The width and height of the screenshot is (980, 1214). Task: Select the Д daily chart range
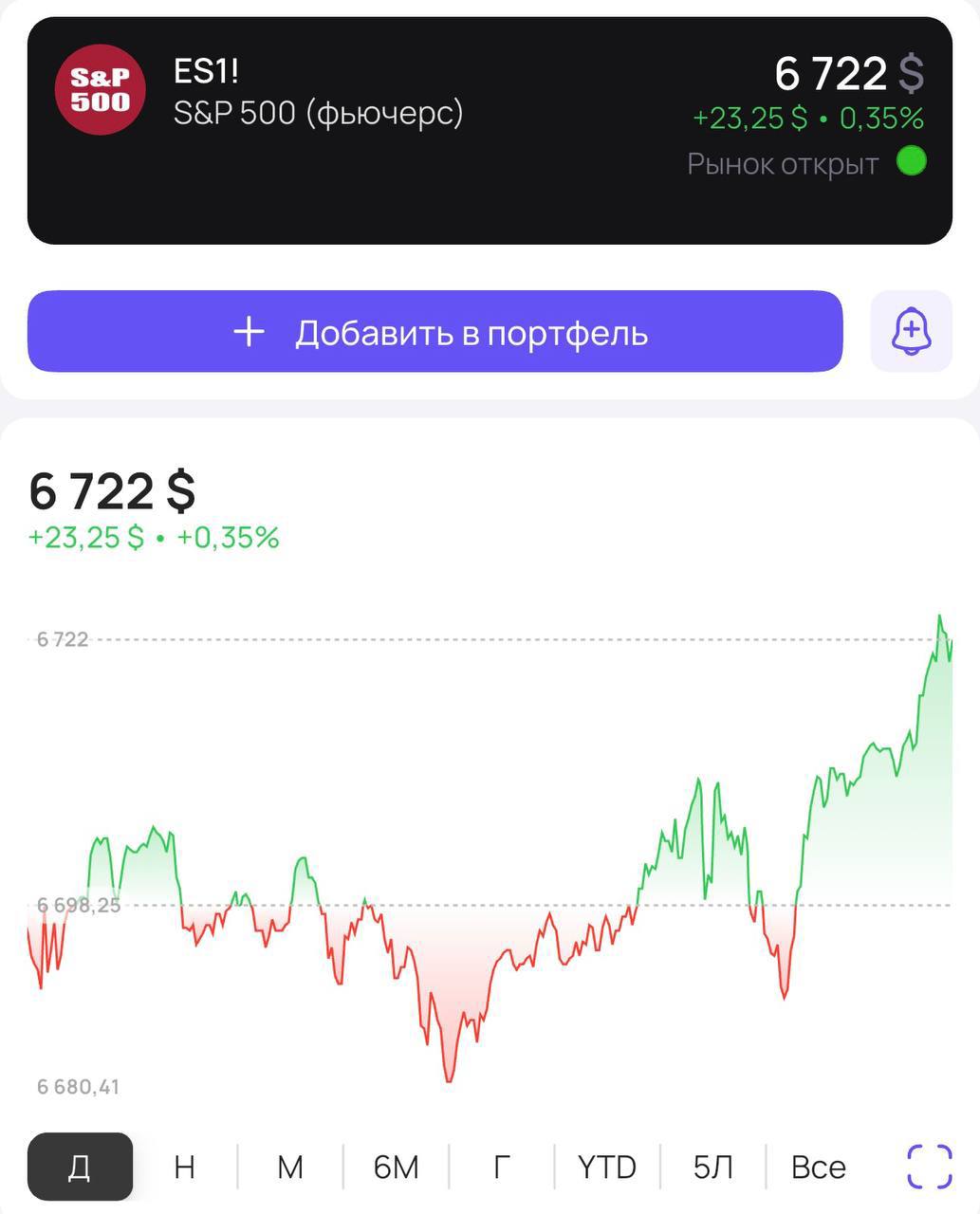pos(80,1167)
